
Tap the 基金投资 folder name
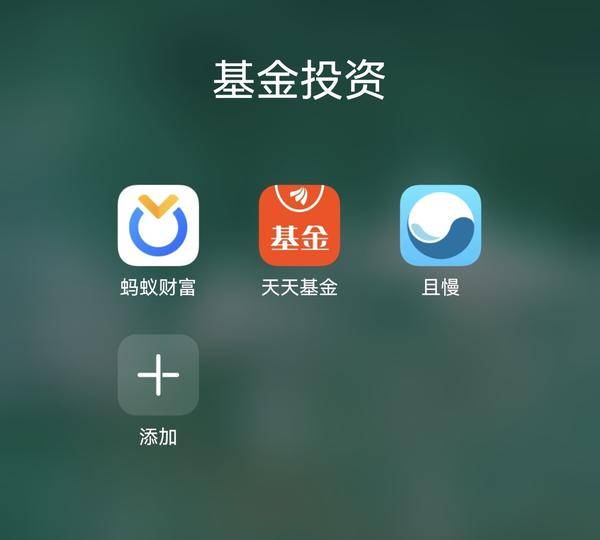tap(299, 80)
